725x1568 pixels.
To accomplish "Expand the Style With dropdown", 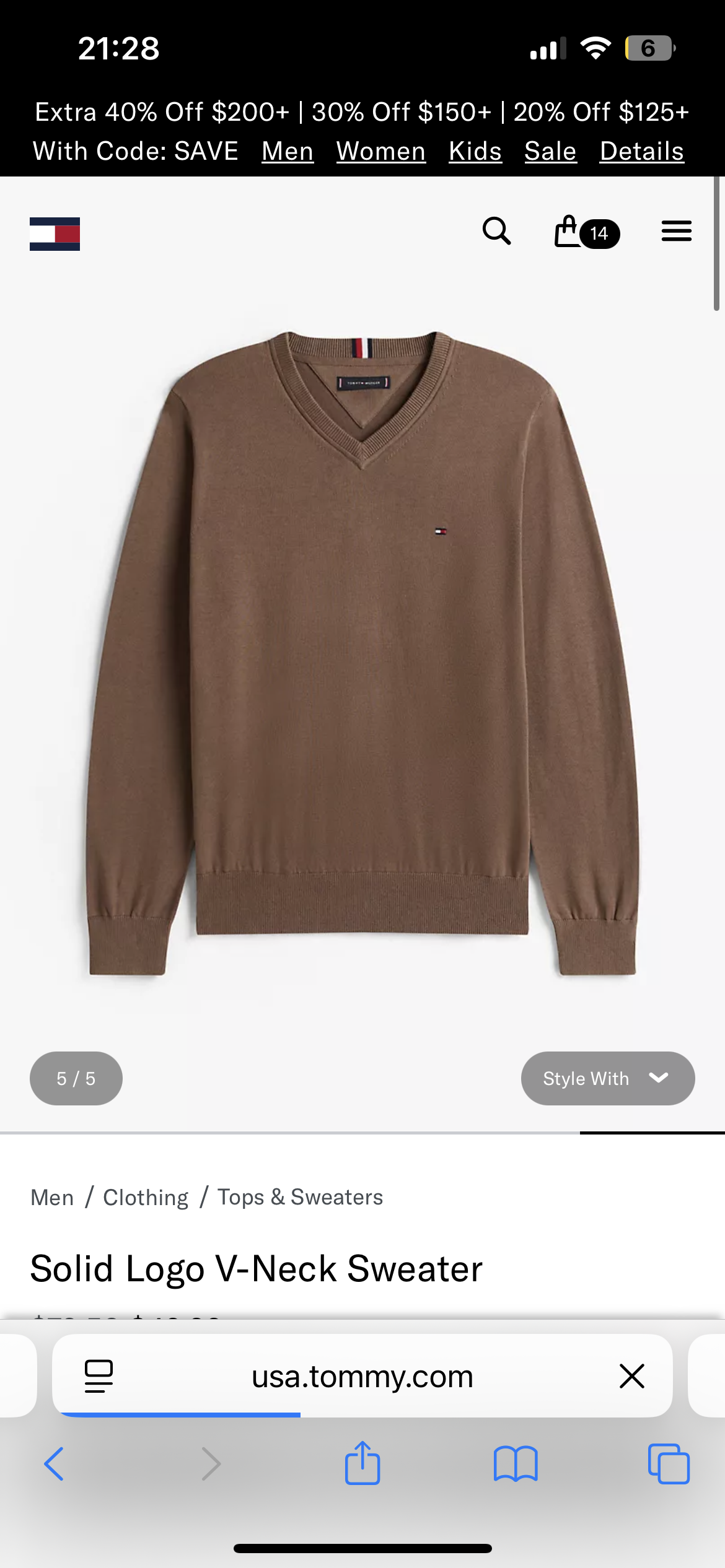I will coord(607,1078).
